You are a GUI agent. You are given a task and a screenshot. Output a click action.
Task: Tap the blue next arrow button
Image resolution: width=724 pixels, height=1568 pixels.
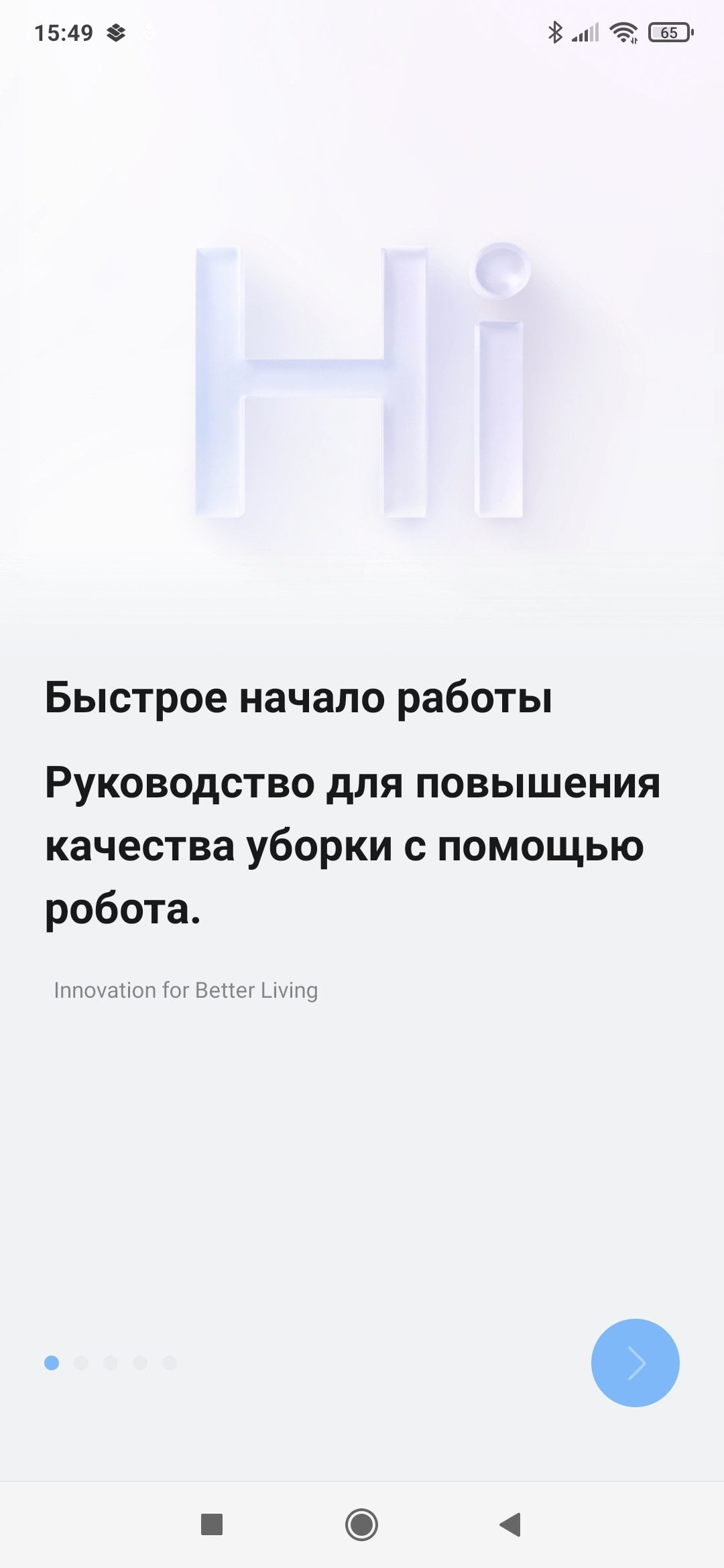tap(635, 1362)
